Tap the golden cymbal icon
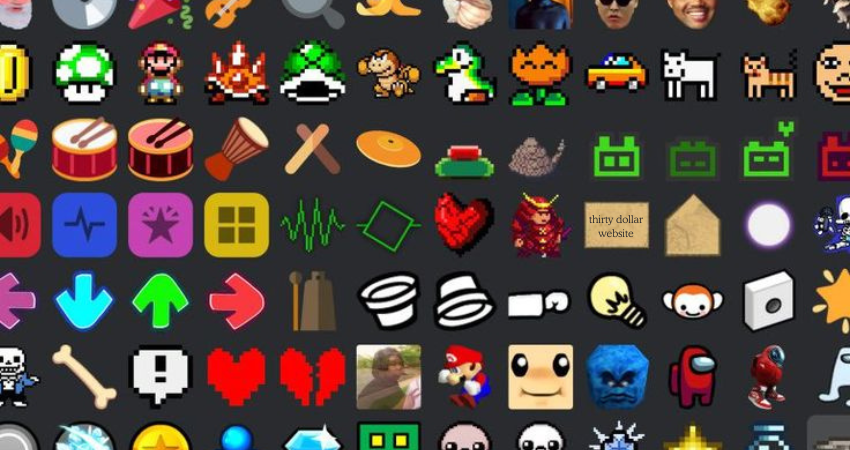The height and width of the screenshot is (450, 850). 388,148
